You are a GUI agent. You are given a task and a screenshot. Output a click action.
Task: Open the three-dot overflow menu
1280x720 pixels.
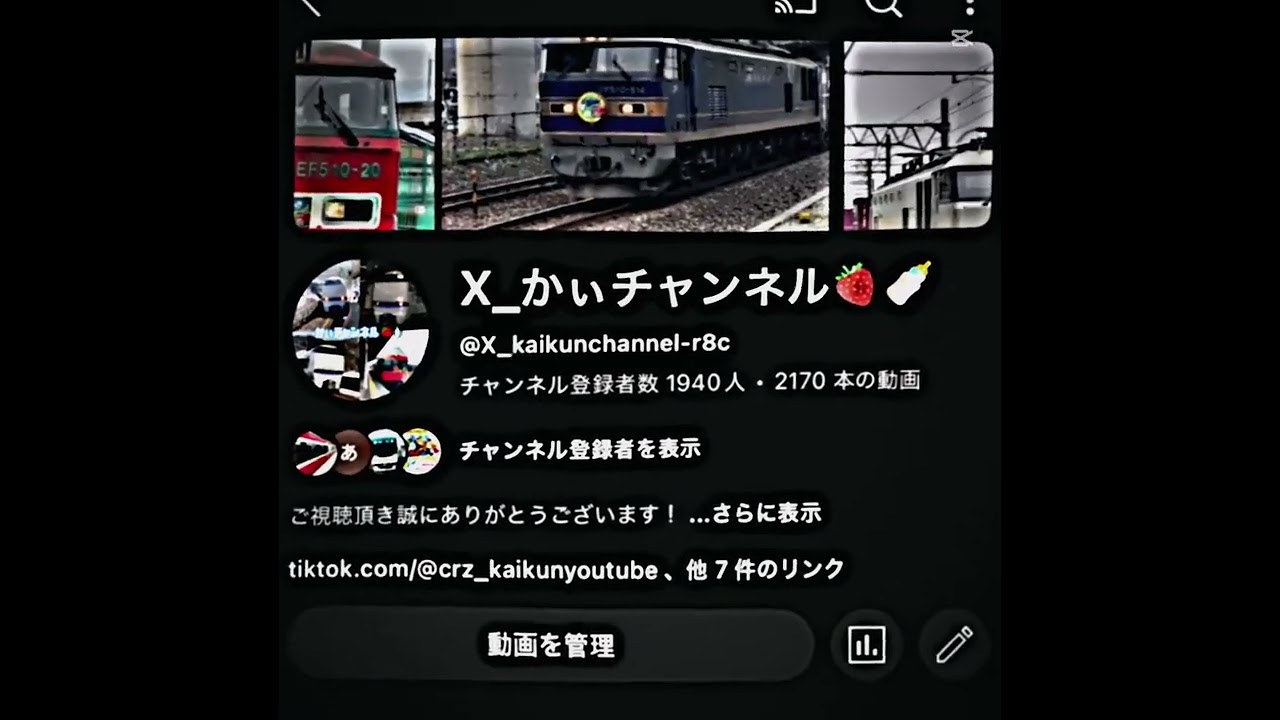point(970,6)
